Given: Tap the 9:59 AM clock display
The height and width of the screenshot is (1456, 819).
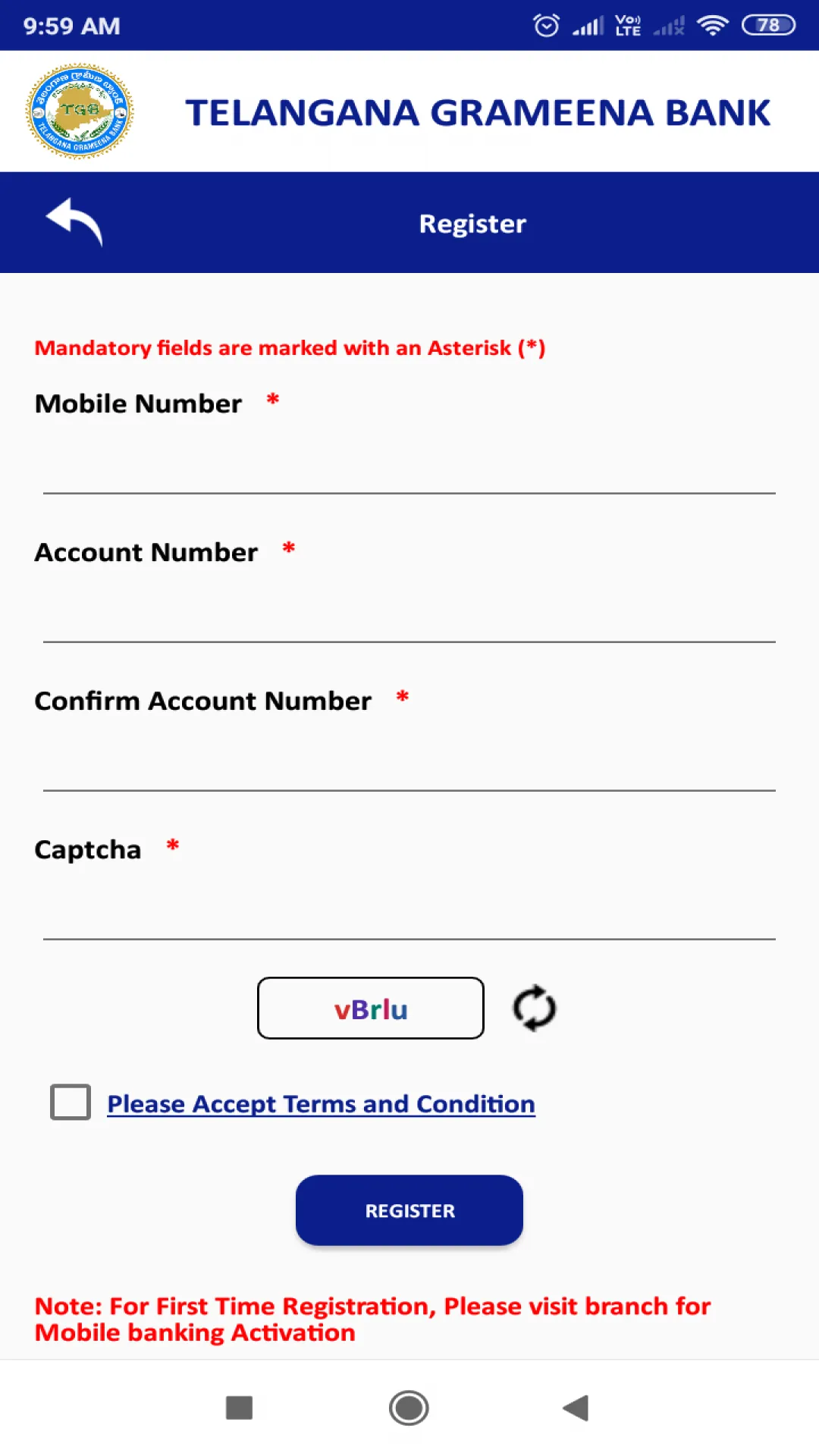Looking at the screenshot, I should click(72, 25).
